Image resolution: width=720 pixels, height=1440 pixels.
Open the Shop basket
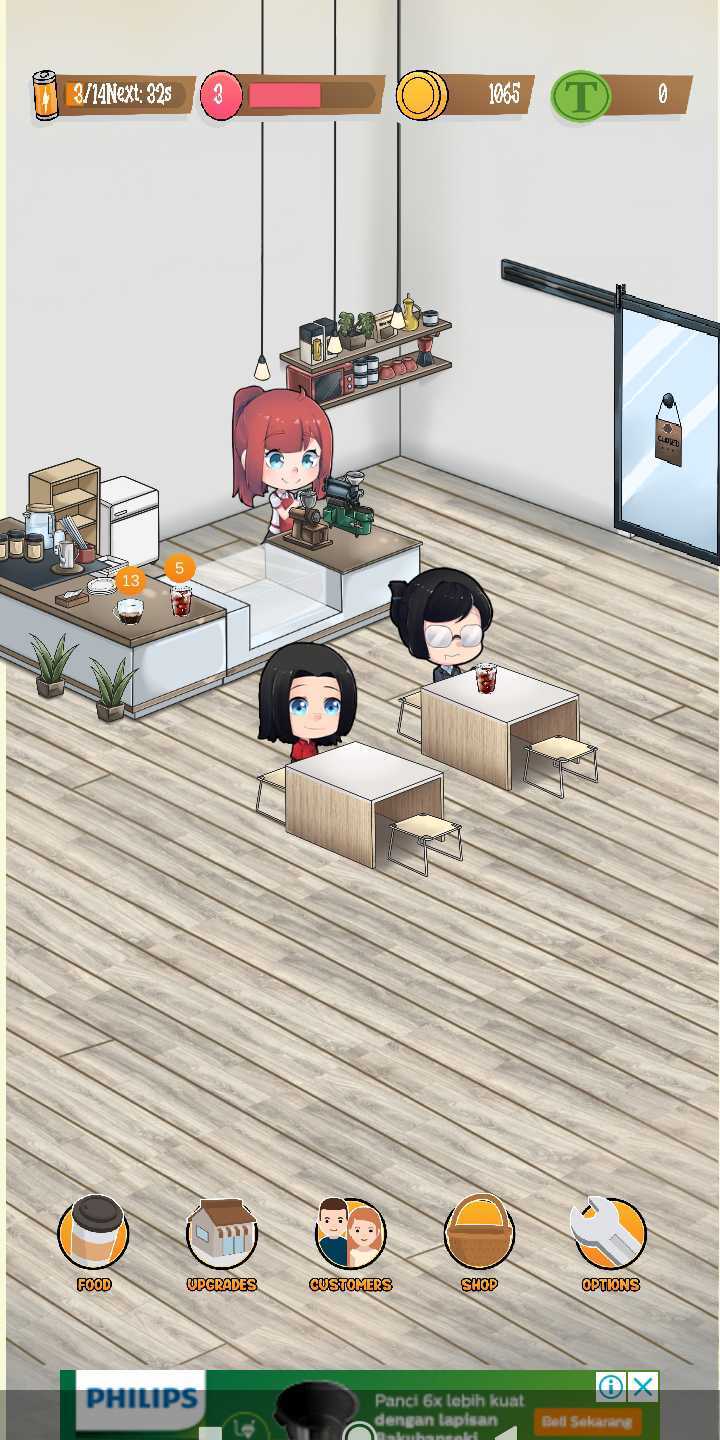click(x=479, y=1234)
